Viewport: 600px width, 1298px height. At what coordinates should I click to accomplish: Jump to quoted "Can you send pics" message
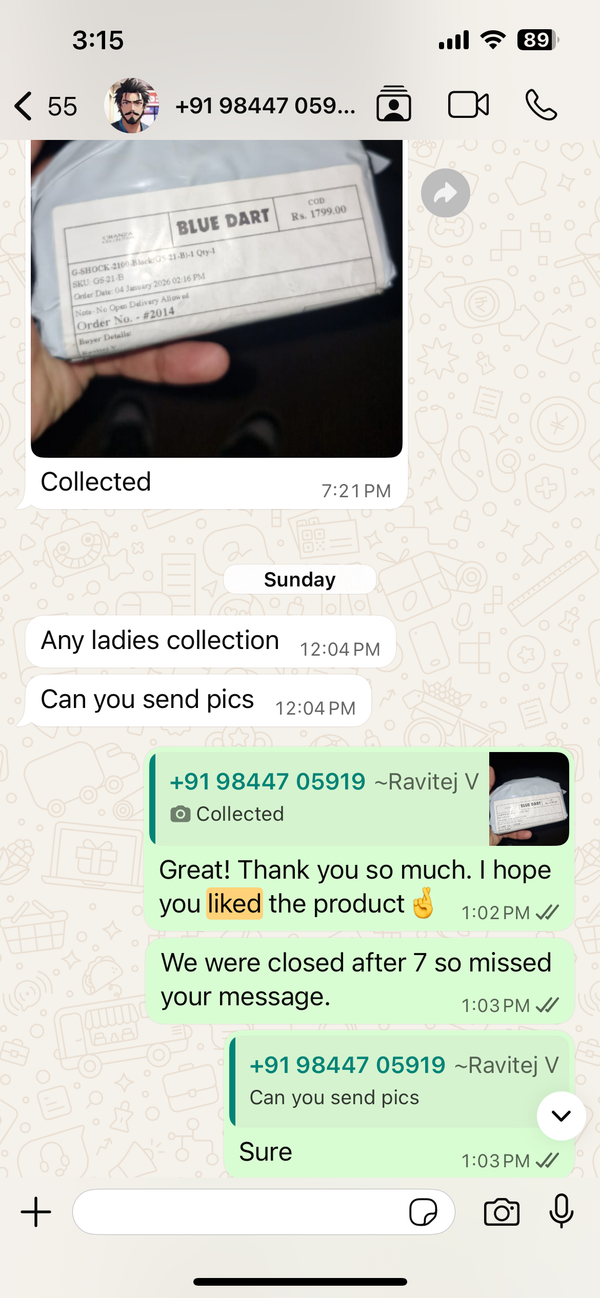point(400,1081)
